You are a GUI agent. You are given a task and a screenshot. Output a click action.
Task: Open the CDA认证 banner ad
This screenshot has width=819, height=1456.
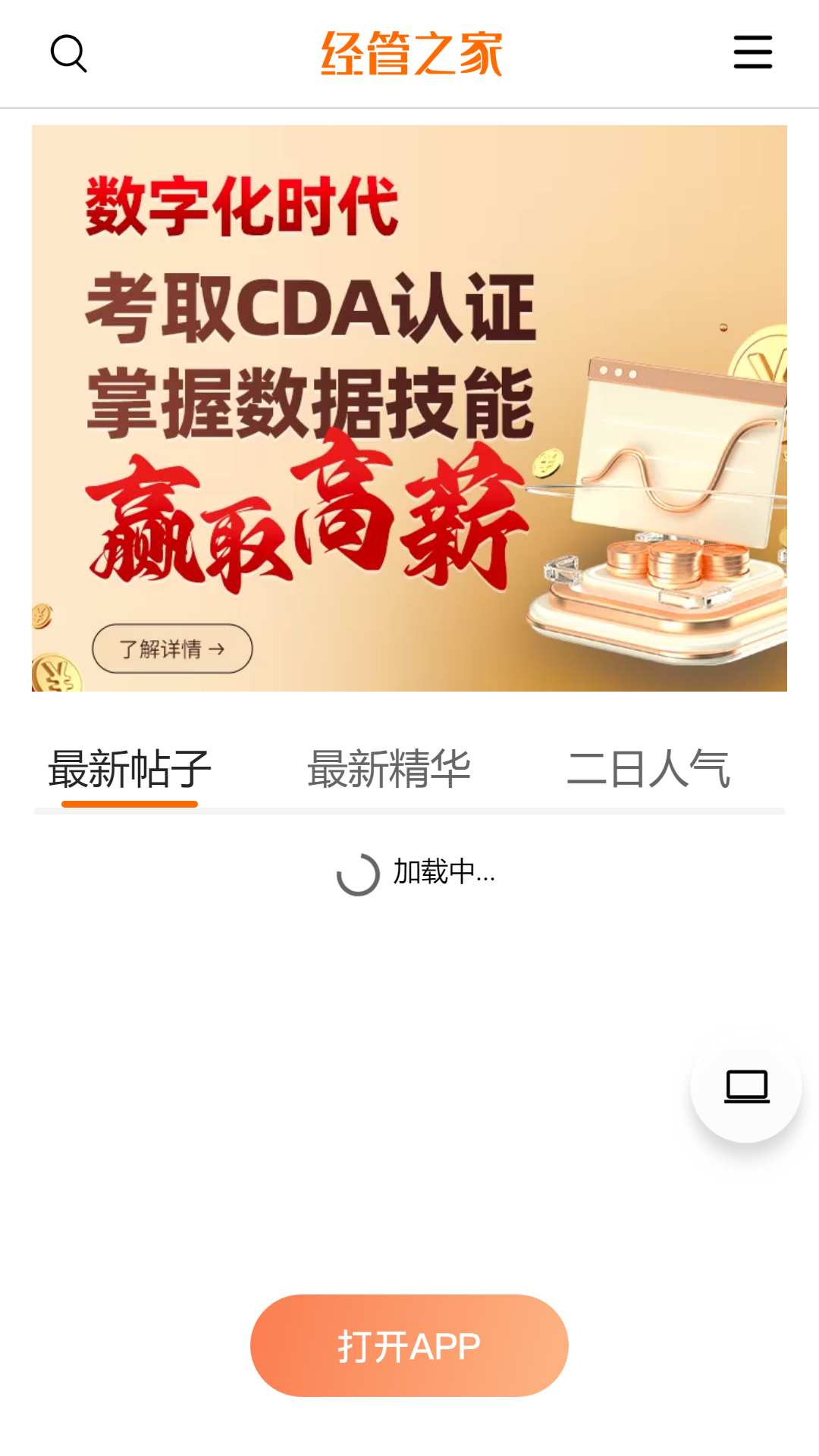409,408
